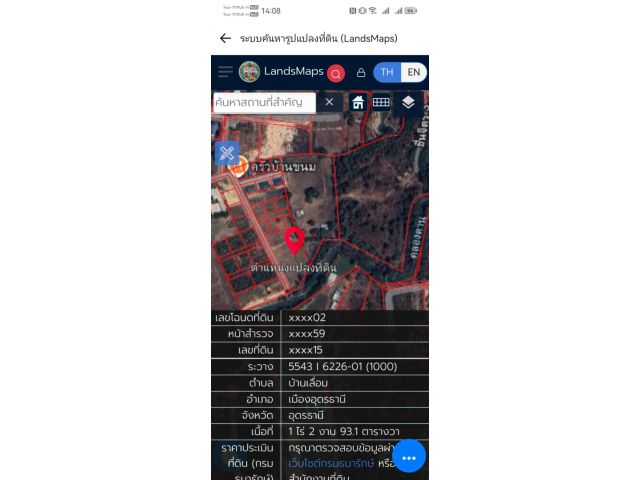The height and width of the screenshot is (480, 640).
Task: Tap the red search button
Action: (x=336, y=73)
